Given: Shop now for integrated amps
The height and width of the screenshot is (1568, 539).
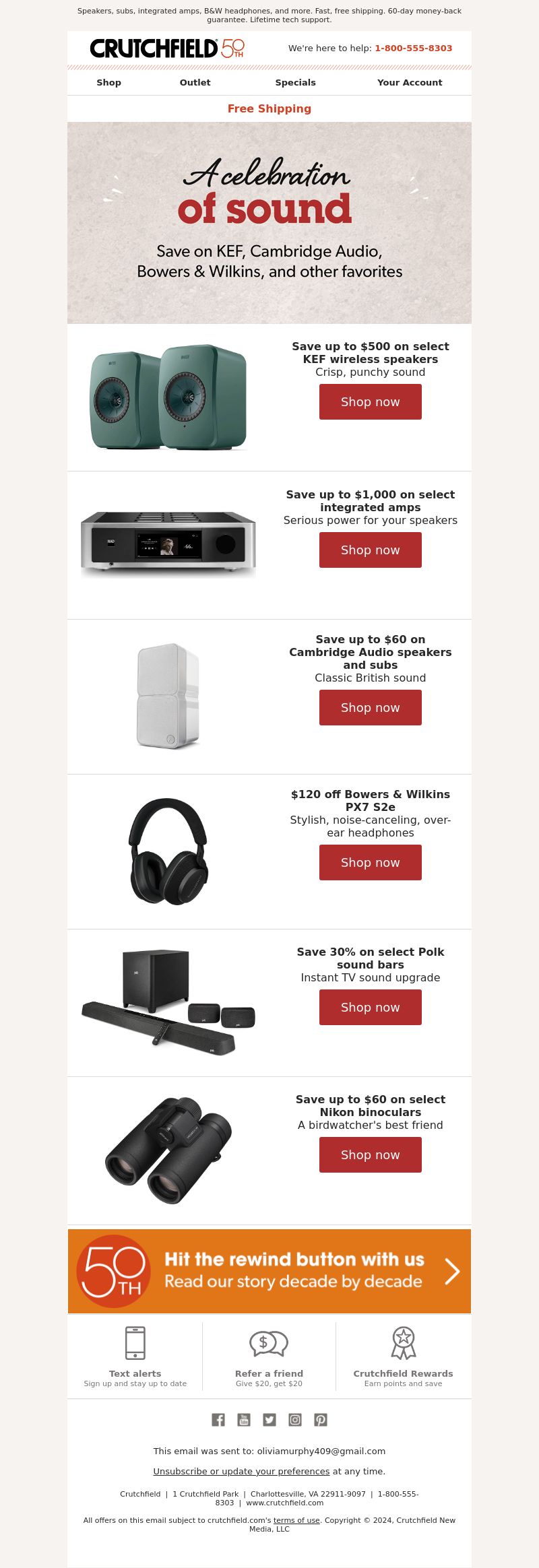Looking at the screenshot, I should 370,550.
